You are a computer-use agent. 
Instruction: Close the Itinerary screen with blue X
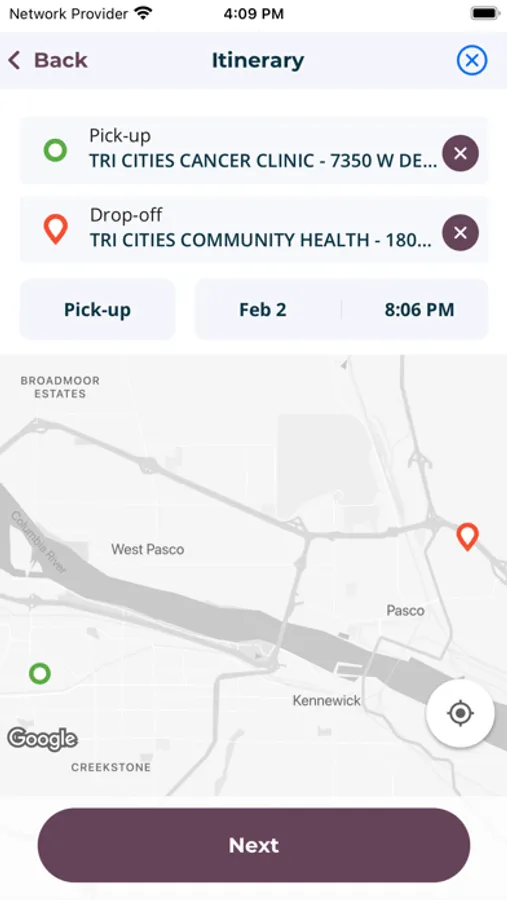point(472,60)
